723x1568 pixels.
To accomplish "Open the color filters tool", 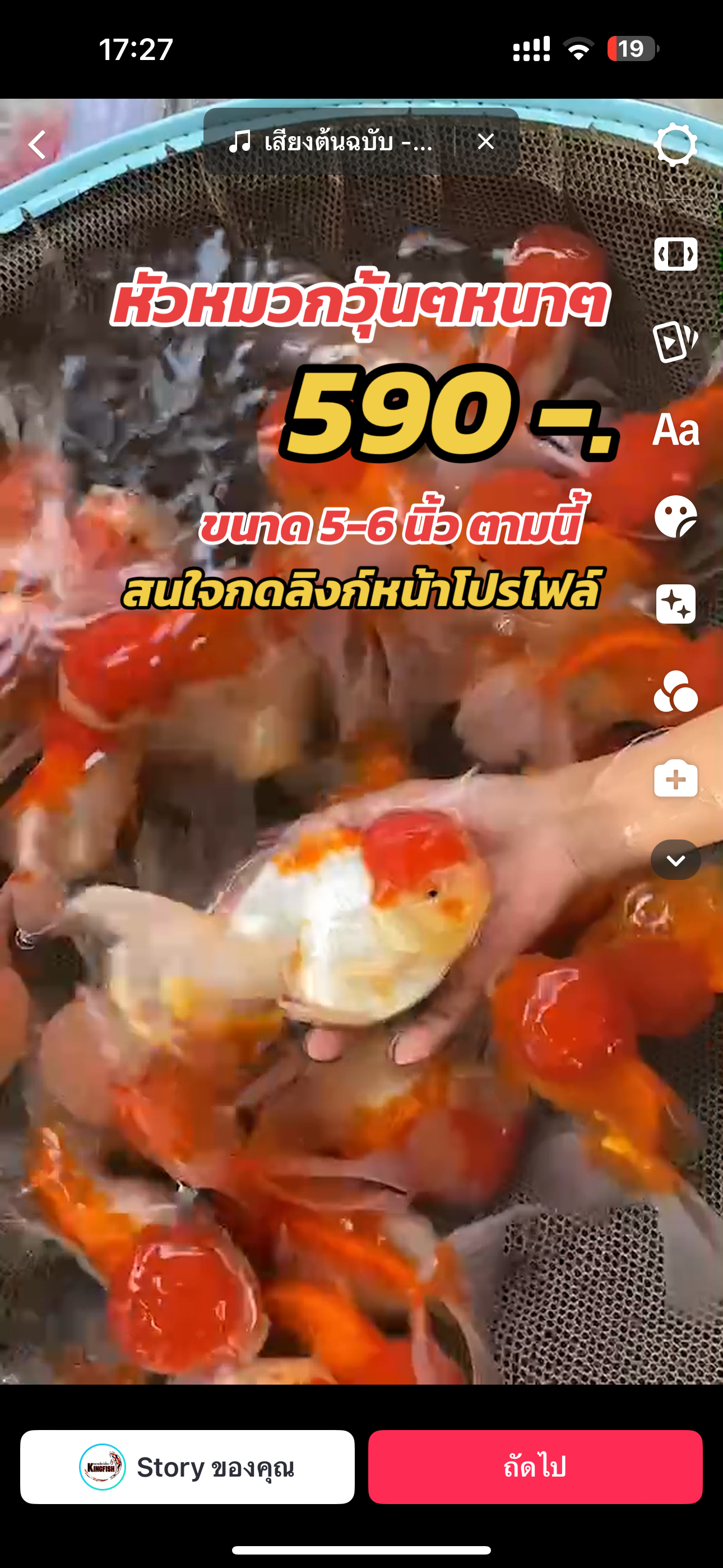I will (675, 692).
